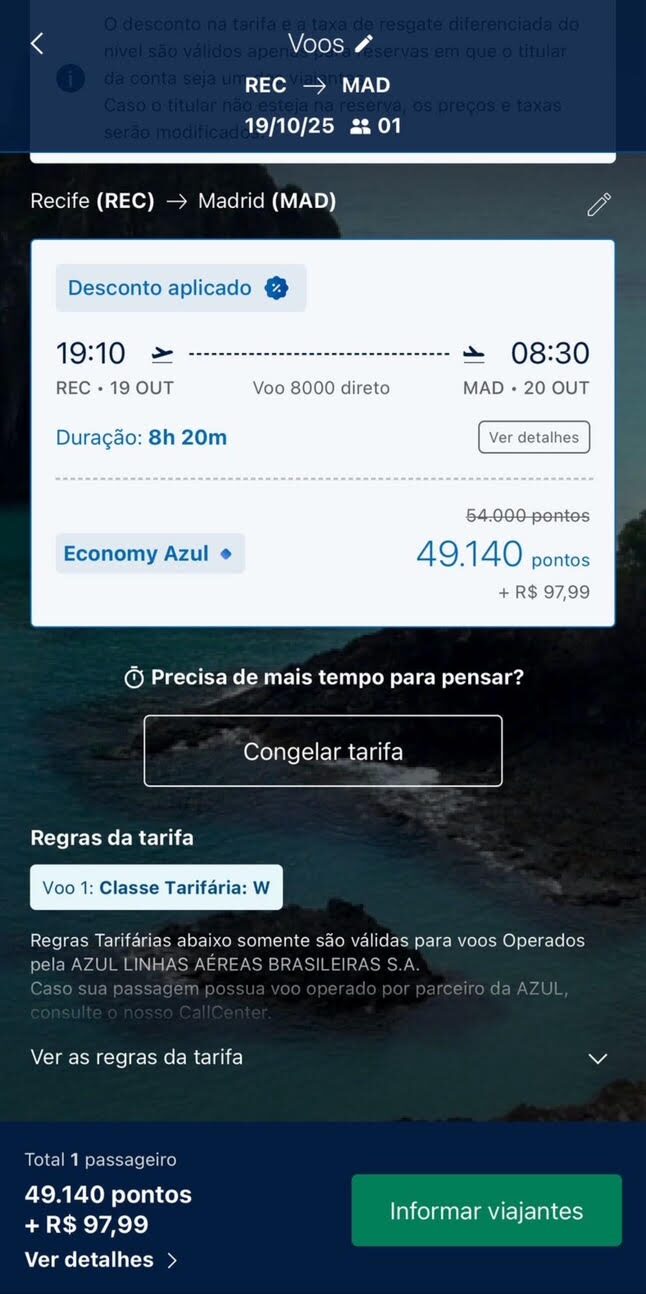This screenshot has height=1294, width=646.
Task: Go back using the top arrow
Action: click(x=37, y=43)
